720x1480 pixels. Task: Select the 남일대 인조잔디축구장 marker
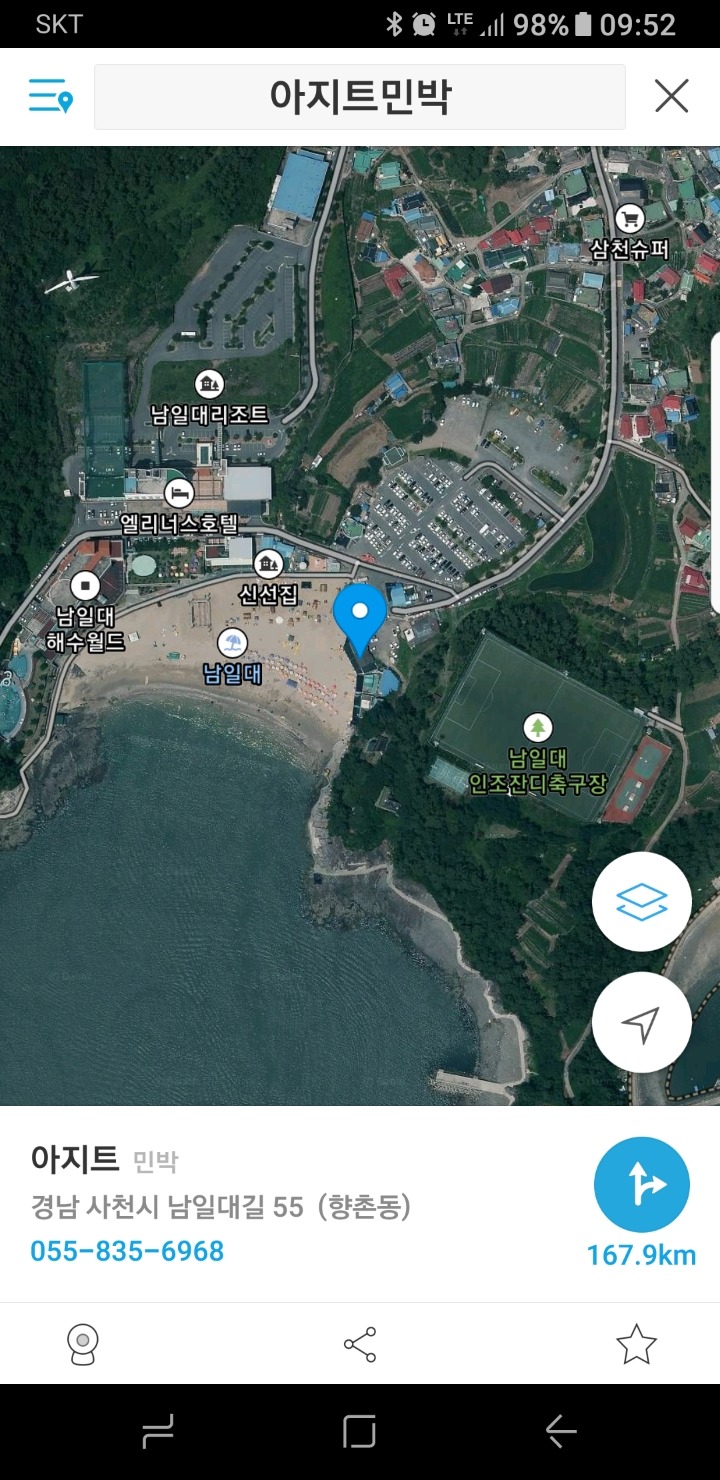(538, 728)
